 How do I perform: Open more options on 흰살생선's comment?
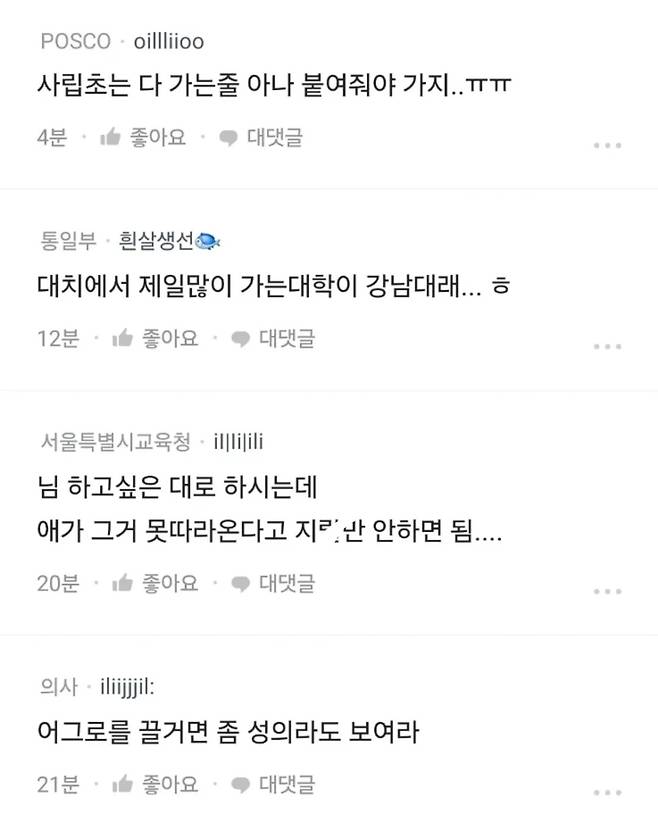point(608,346)
